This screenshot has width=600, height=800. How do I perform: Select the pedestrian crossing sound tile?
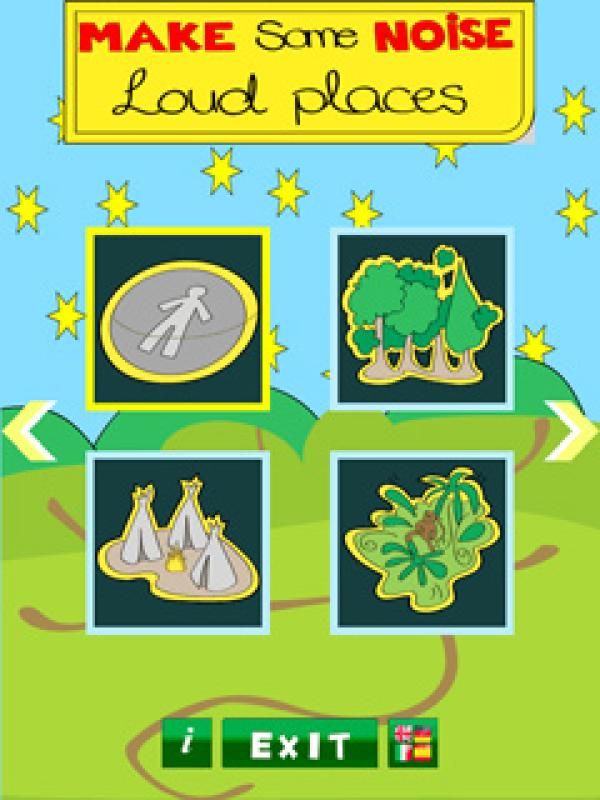(178, 319)
